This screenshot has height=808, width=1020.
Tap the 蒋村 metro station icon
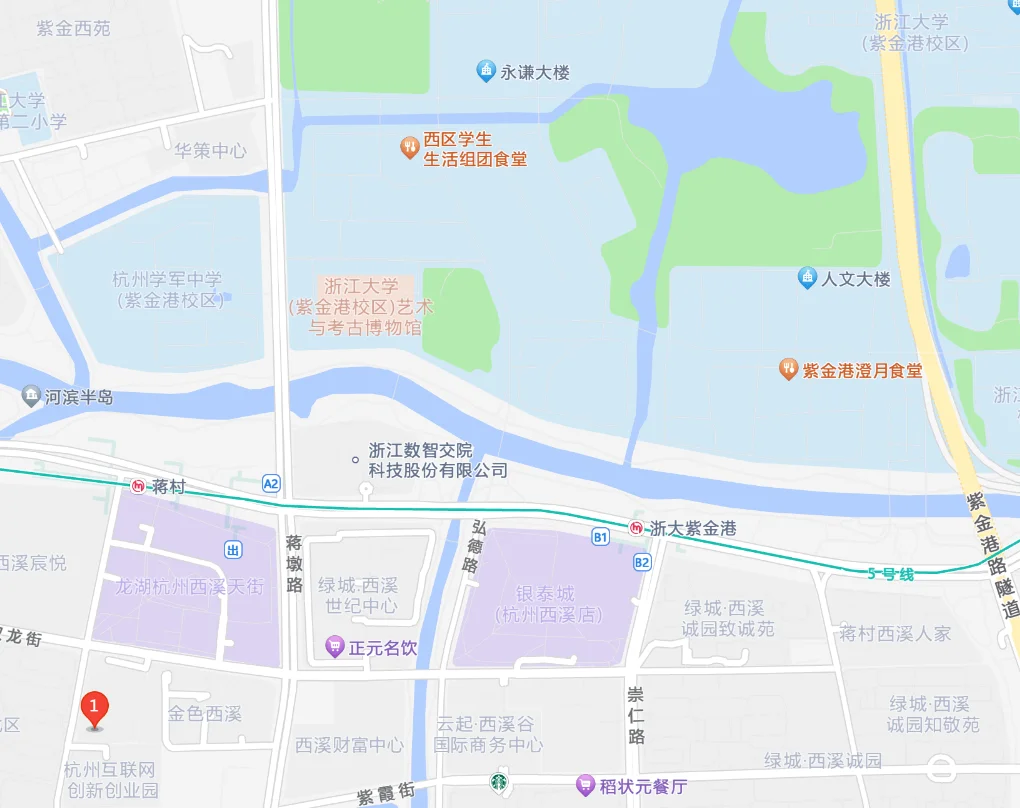(137, 486)
